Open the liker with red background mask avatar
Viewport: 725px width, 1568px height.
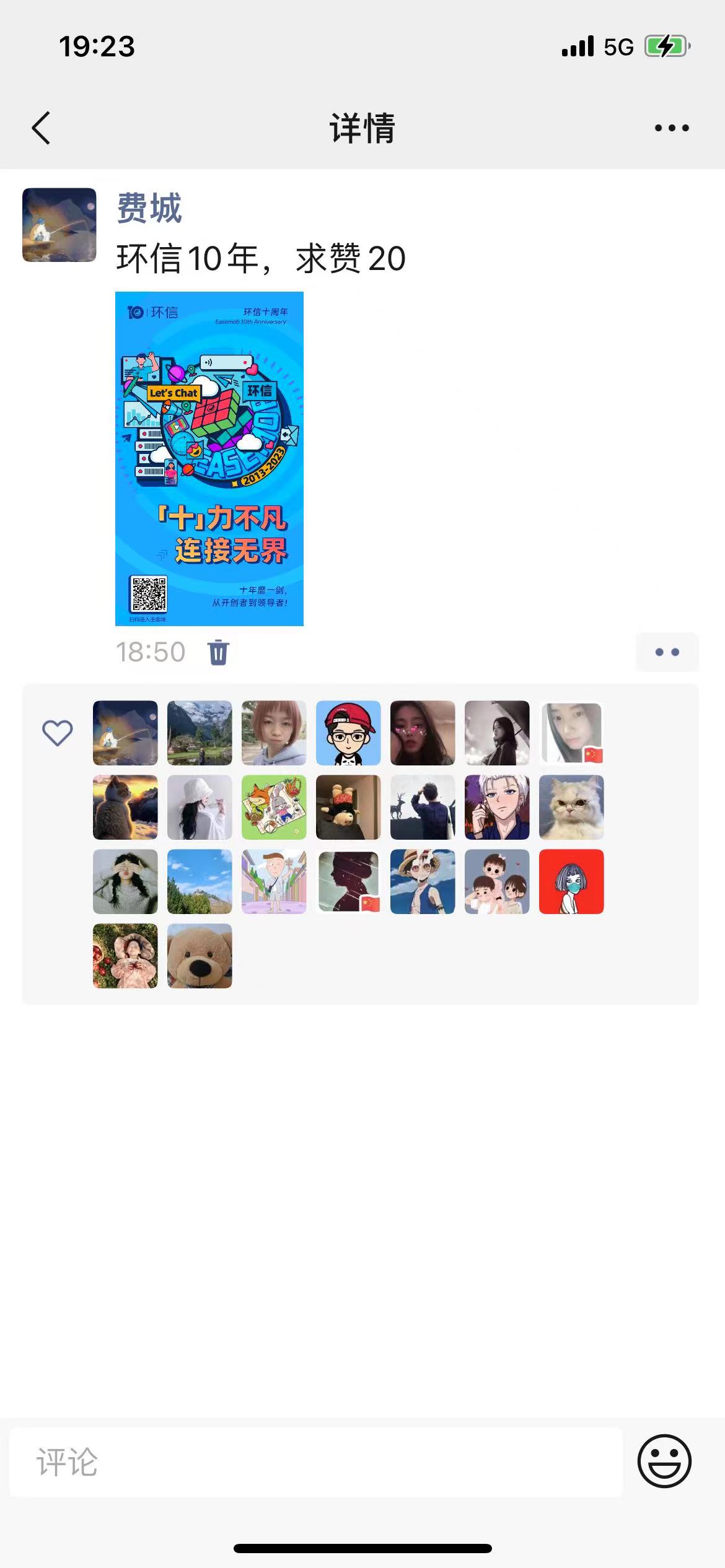[x=571, y=882]
